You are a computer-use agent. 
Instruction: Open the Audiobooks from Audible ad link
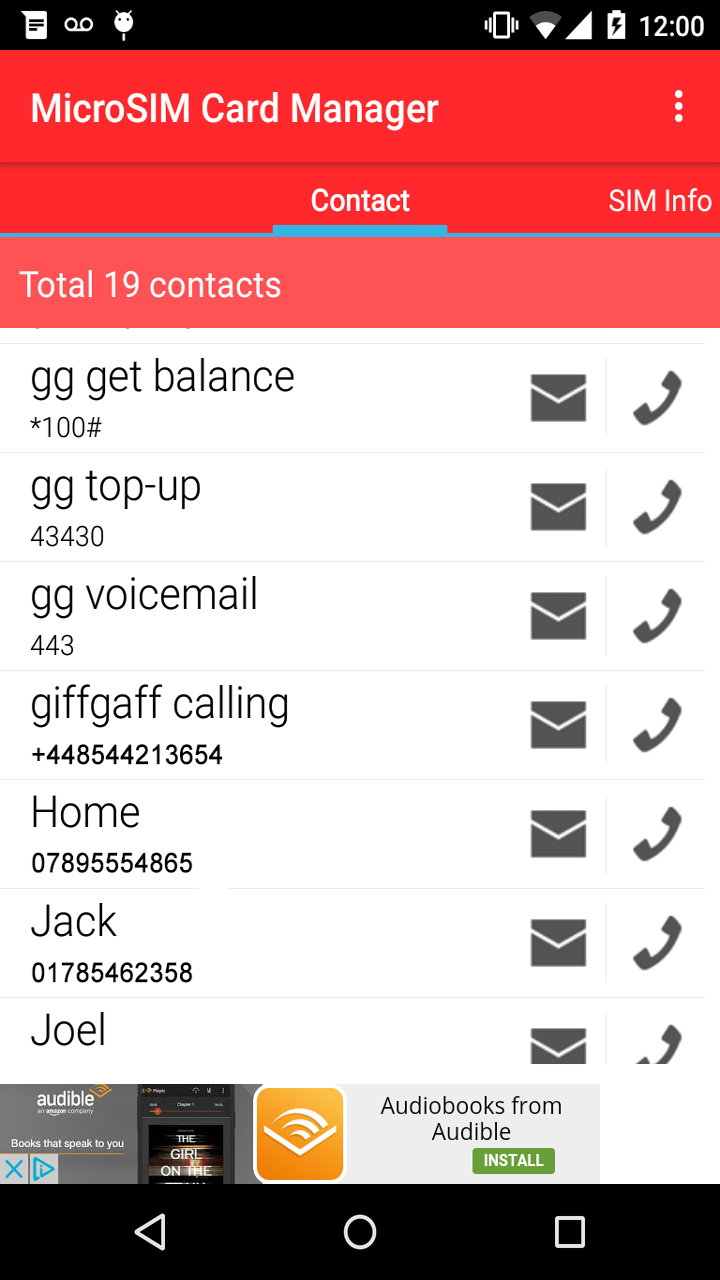pyautogui.click(x=470, y=1117)
